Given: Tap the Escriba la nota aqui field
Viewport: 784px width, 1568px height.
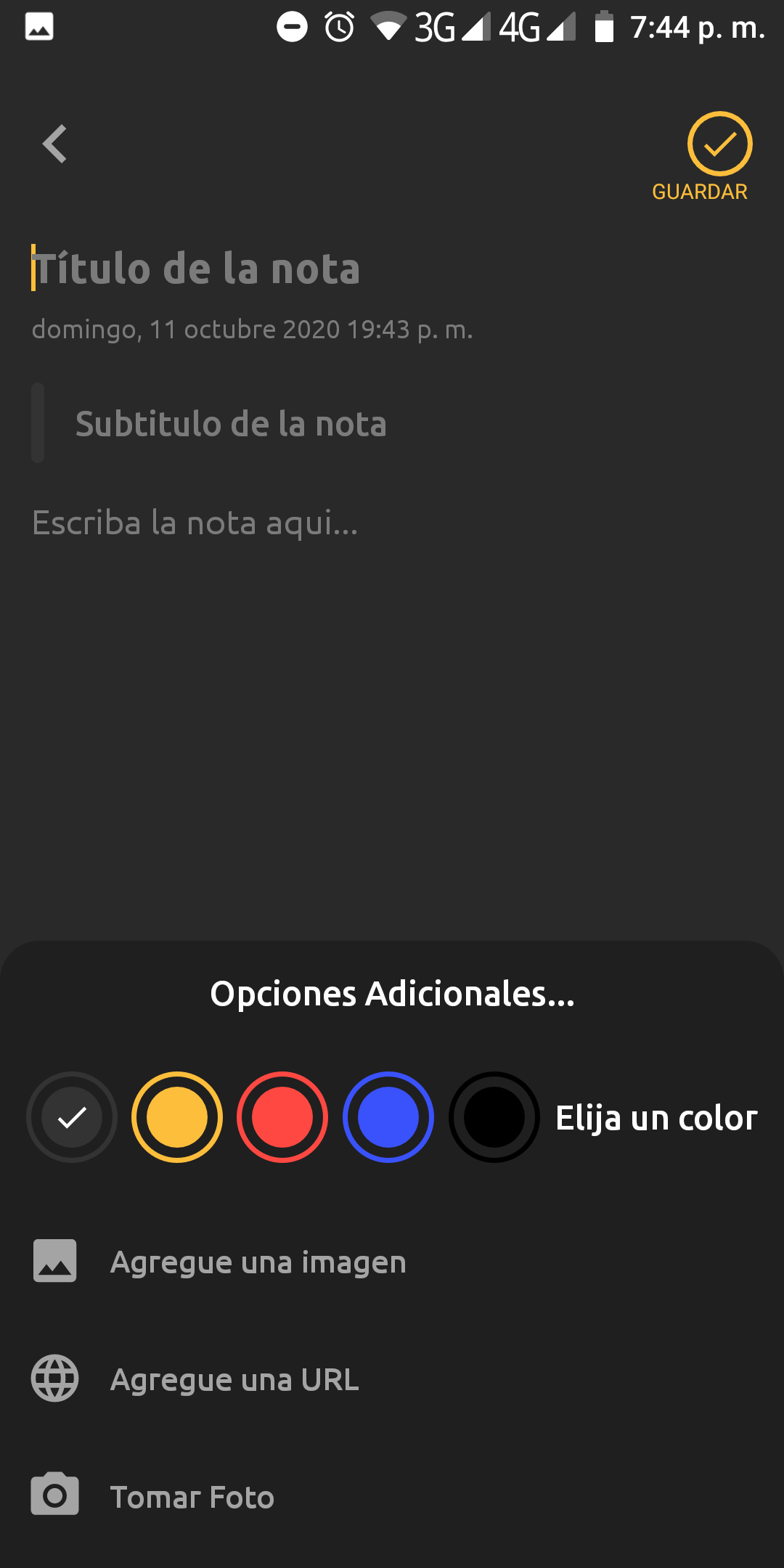Looking at the screenshot, I should click(392, 523).
